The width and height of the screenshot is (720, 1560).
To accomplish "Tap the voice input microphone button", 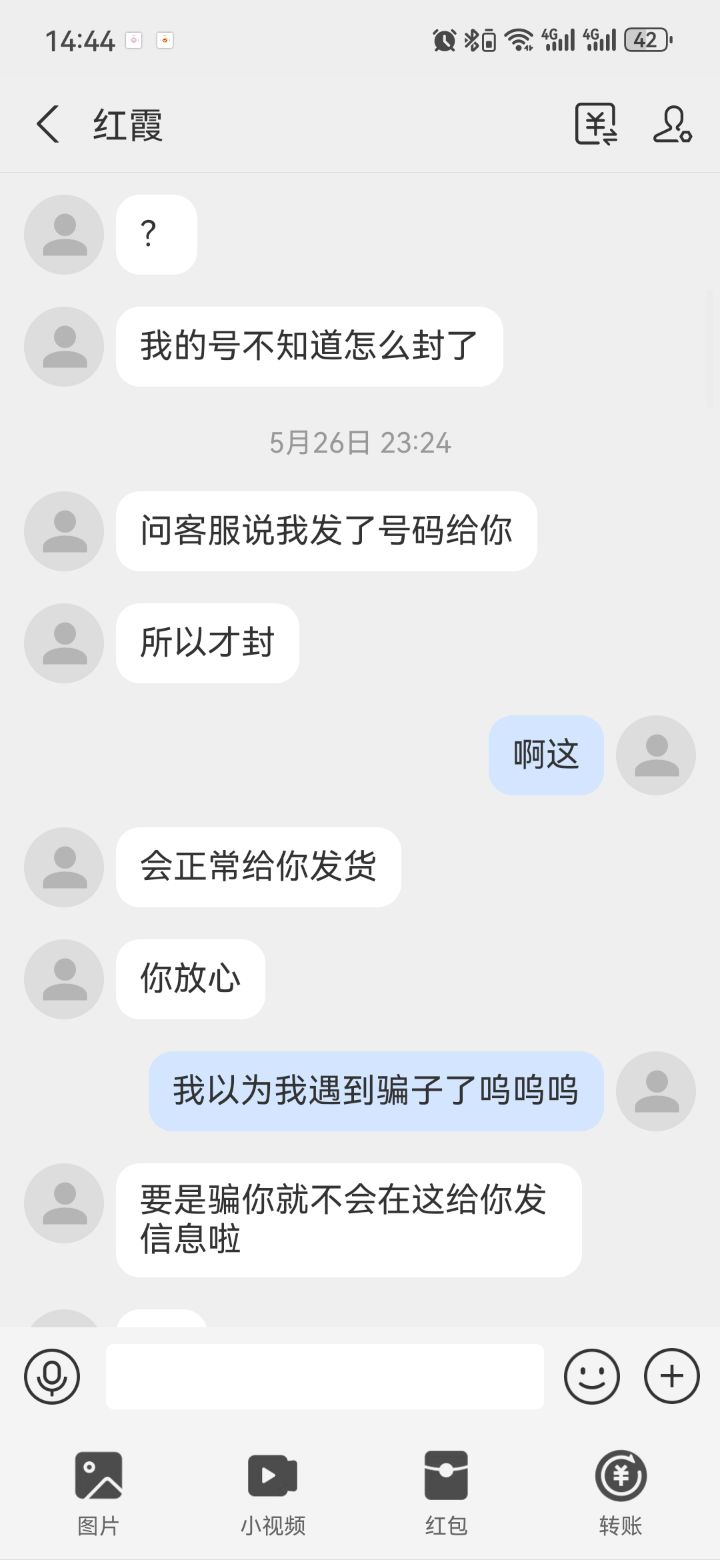I will [52, 1377].
